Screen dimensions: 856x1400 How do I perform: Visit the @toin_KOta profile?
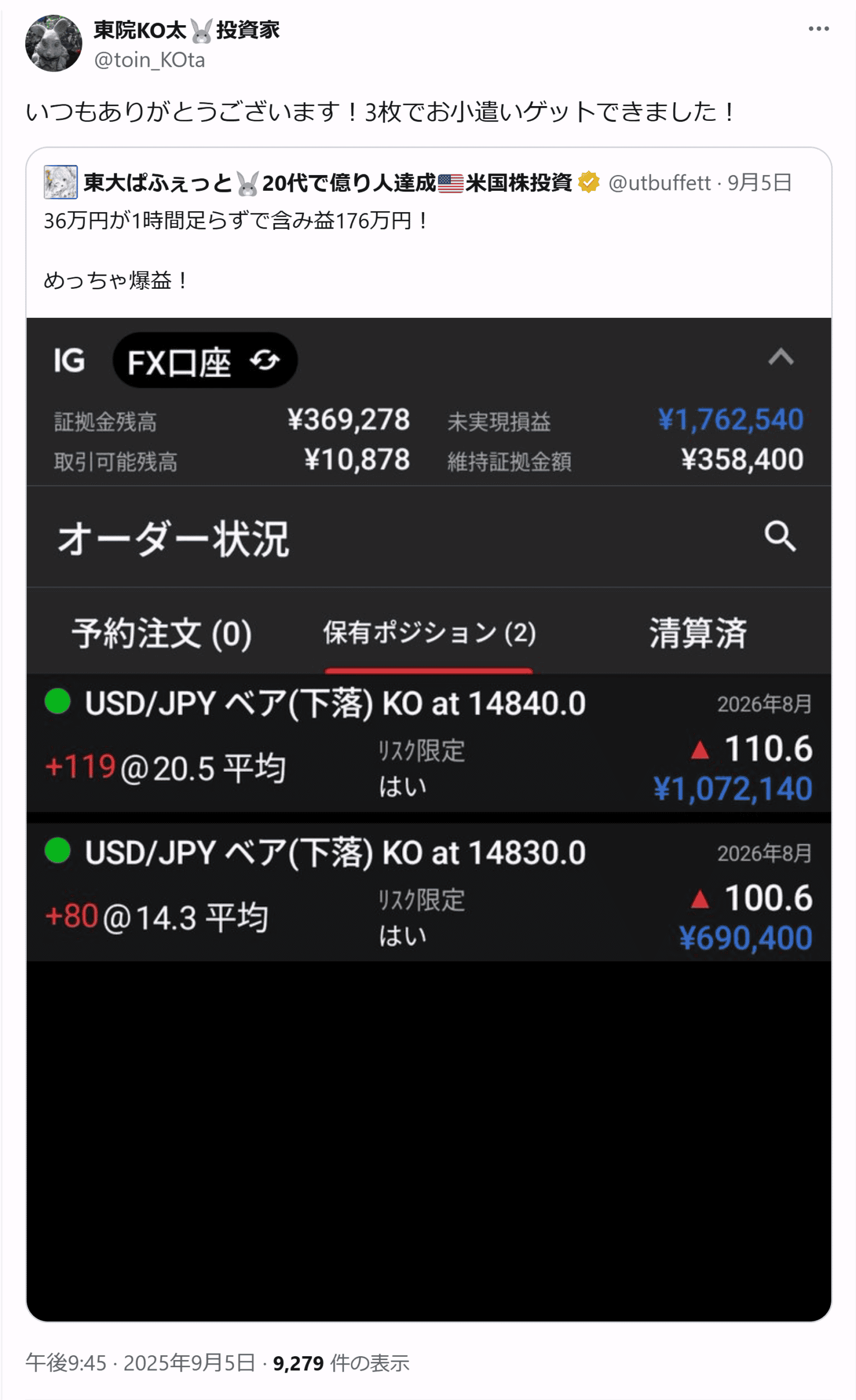pyautogui.click(x=149, y=60)
